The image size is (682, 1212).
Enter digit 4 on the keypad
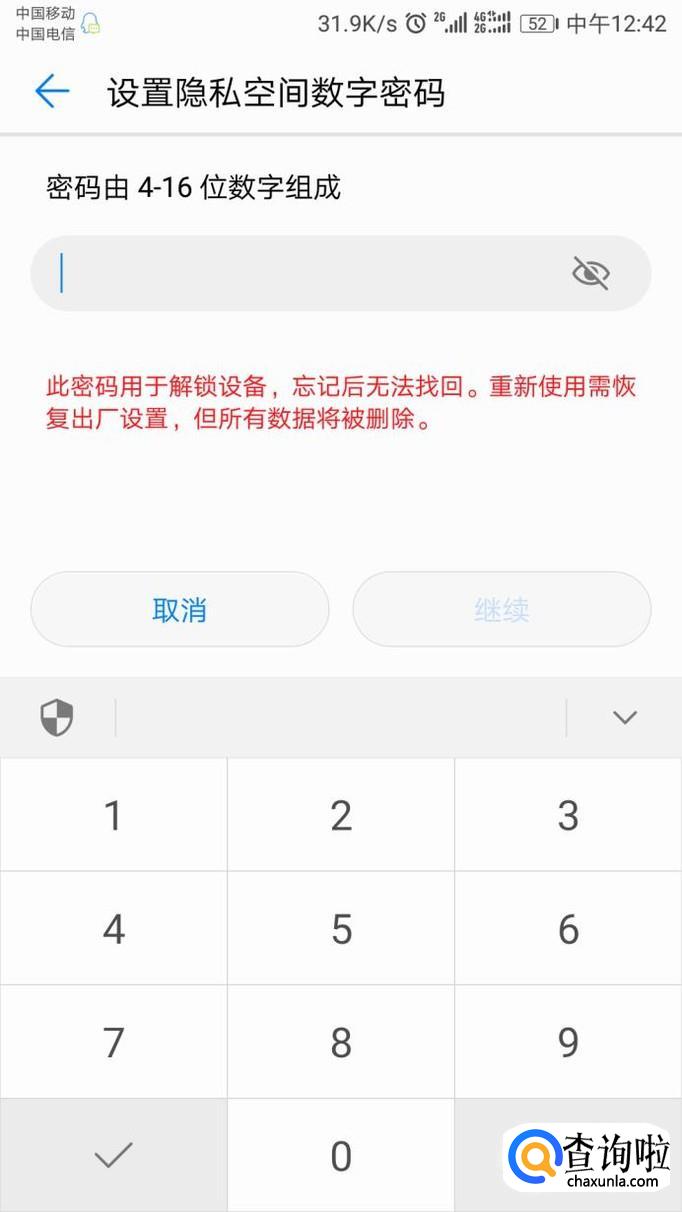(114, 929)
